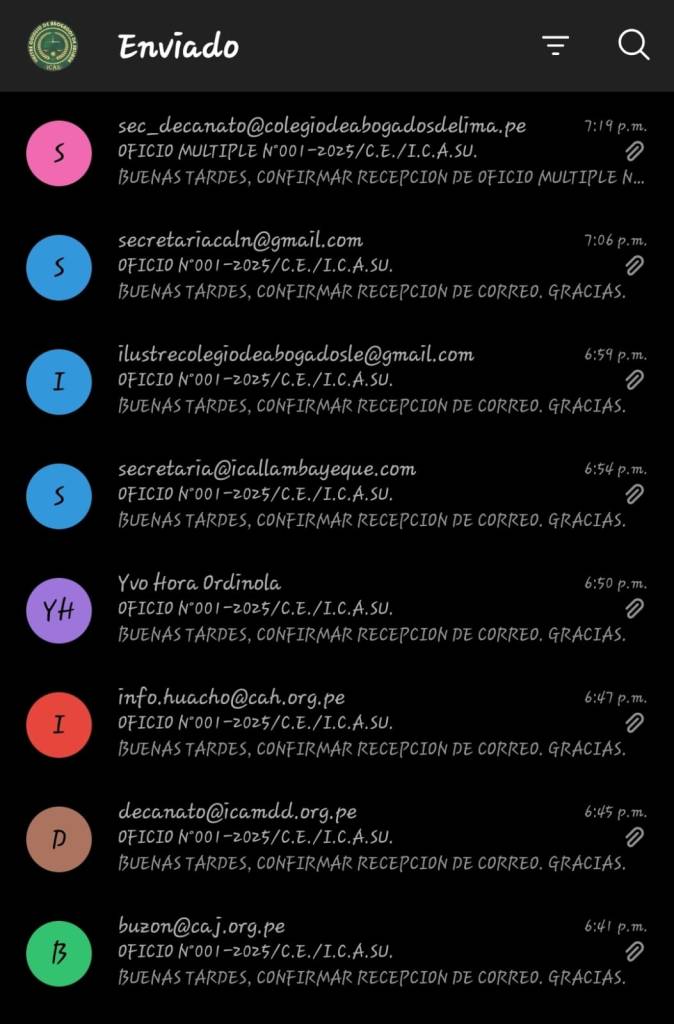674x1024 pixels.
Task: Open the account avatar in the app bar
Action: coord(52,46)
